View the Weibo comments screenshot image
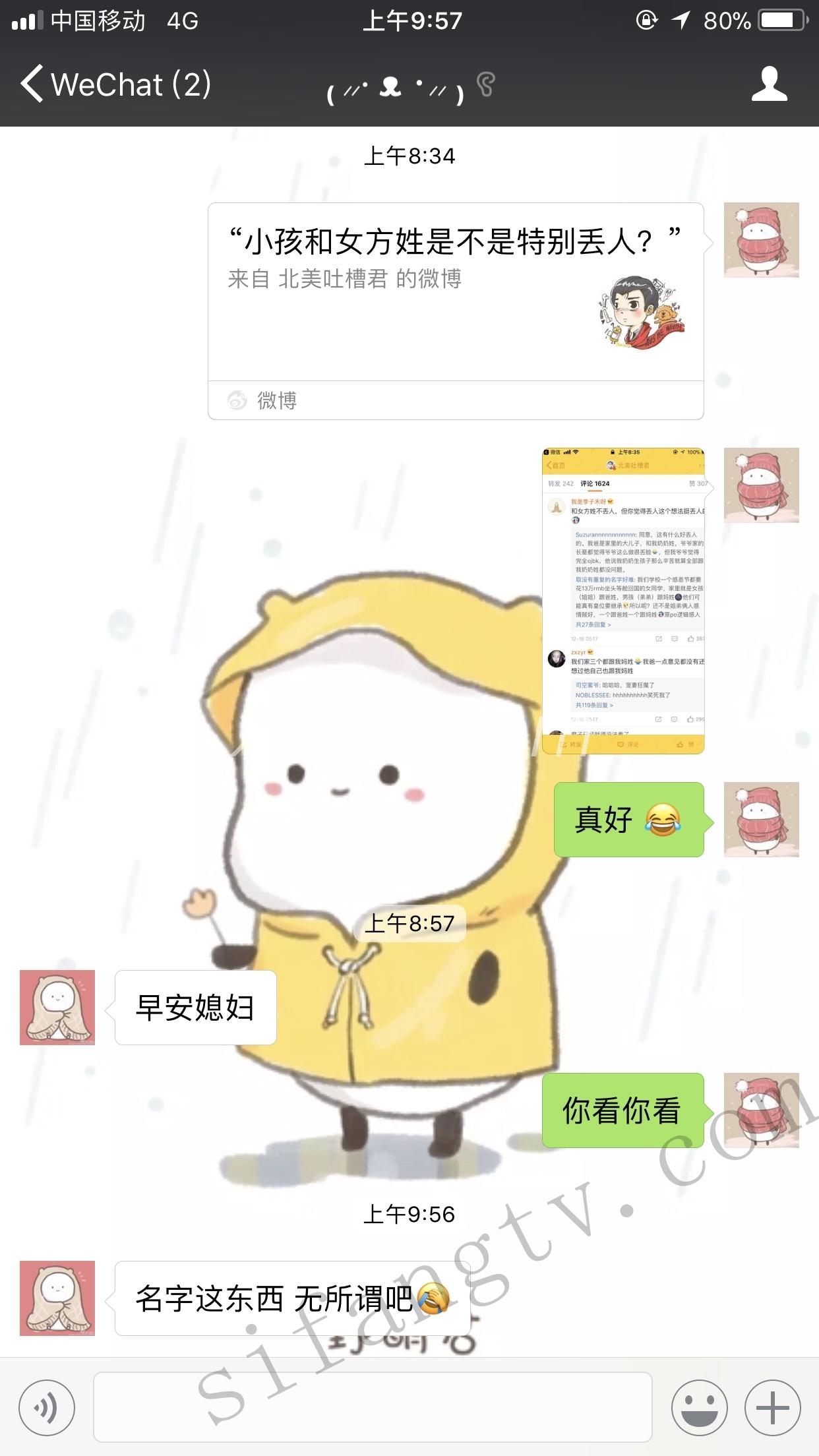Screen dimensions: 819x1456 tap(623, 601)
